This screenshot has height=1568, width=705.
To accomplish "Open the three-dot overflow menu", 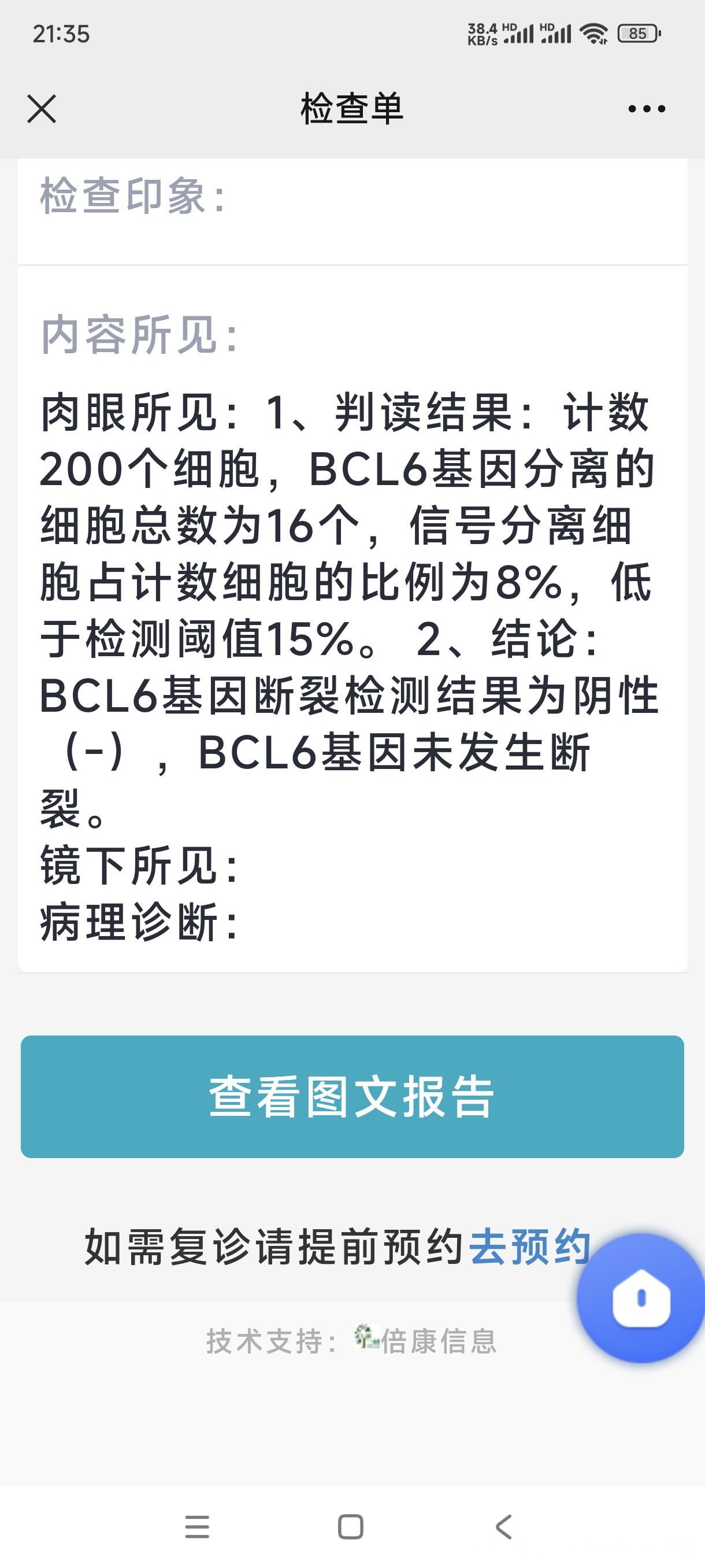I will coord(646,109).
